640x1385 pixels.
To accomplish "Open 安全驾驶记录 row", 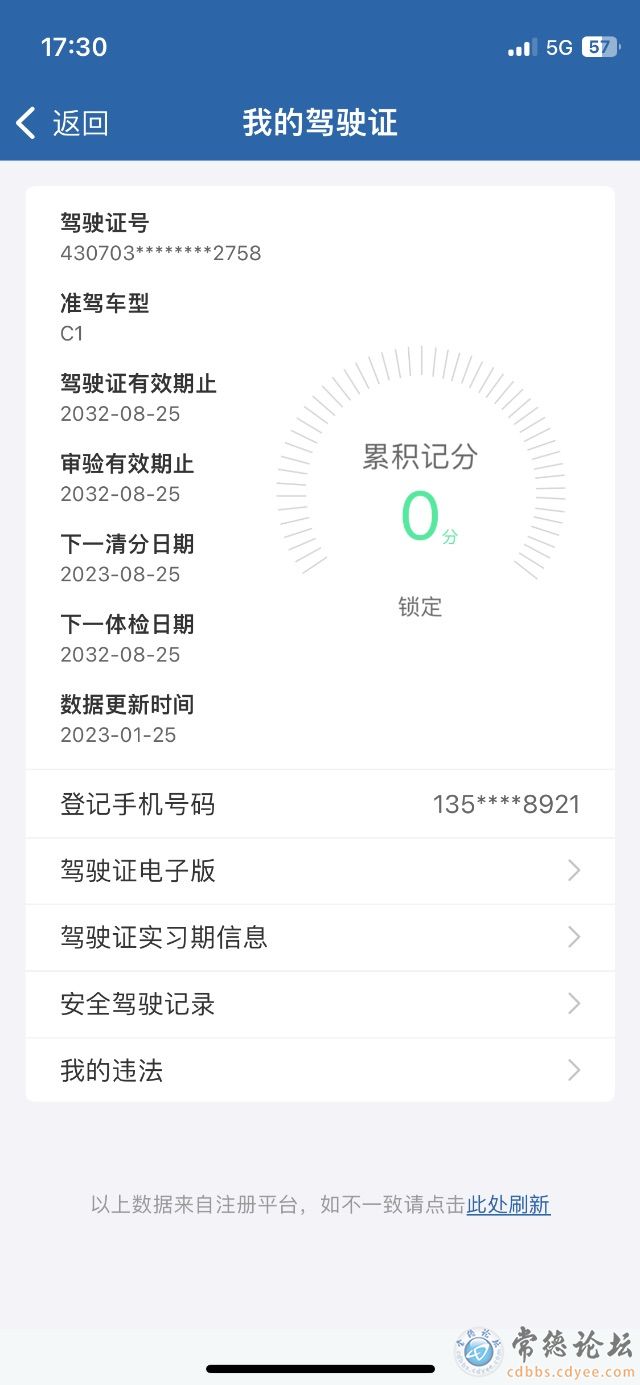I will click(320, 1004).
